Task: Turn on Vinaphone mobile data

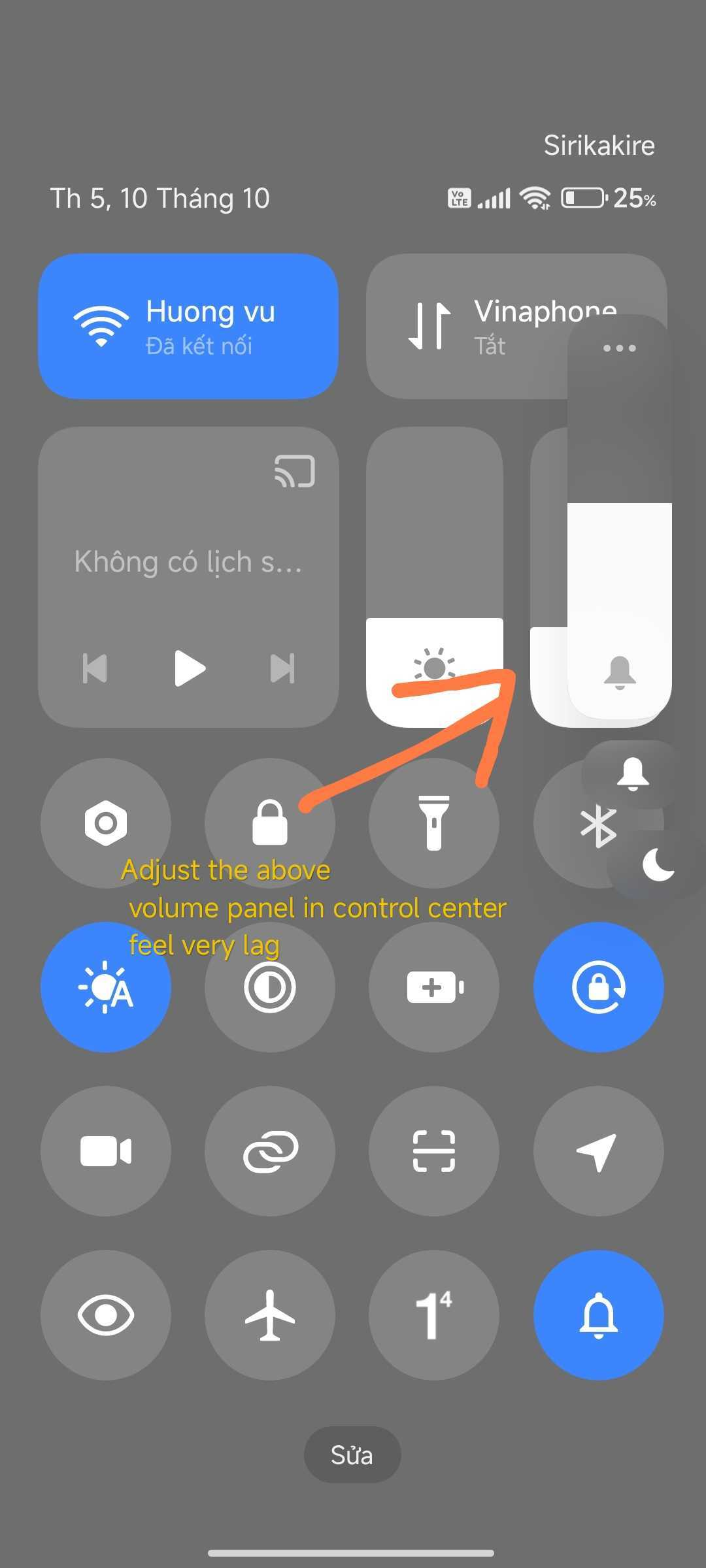Action: (467, 326)
